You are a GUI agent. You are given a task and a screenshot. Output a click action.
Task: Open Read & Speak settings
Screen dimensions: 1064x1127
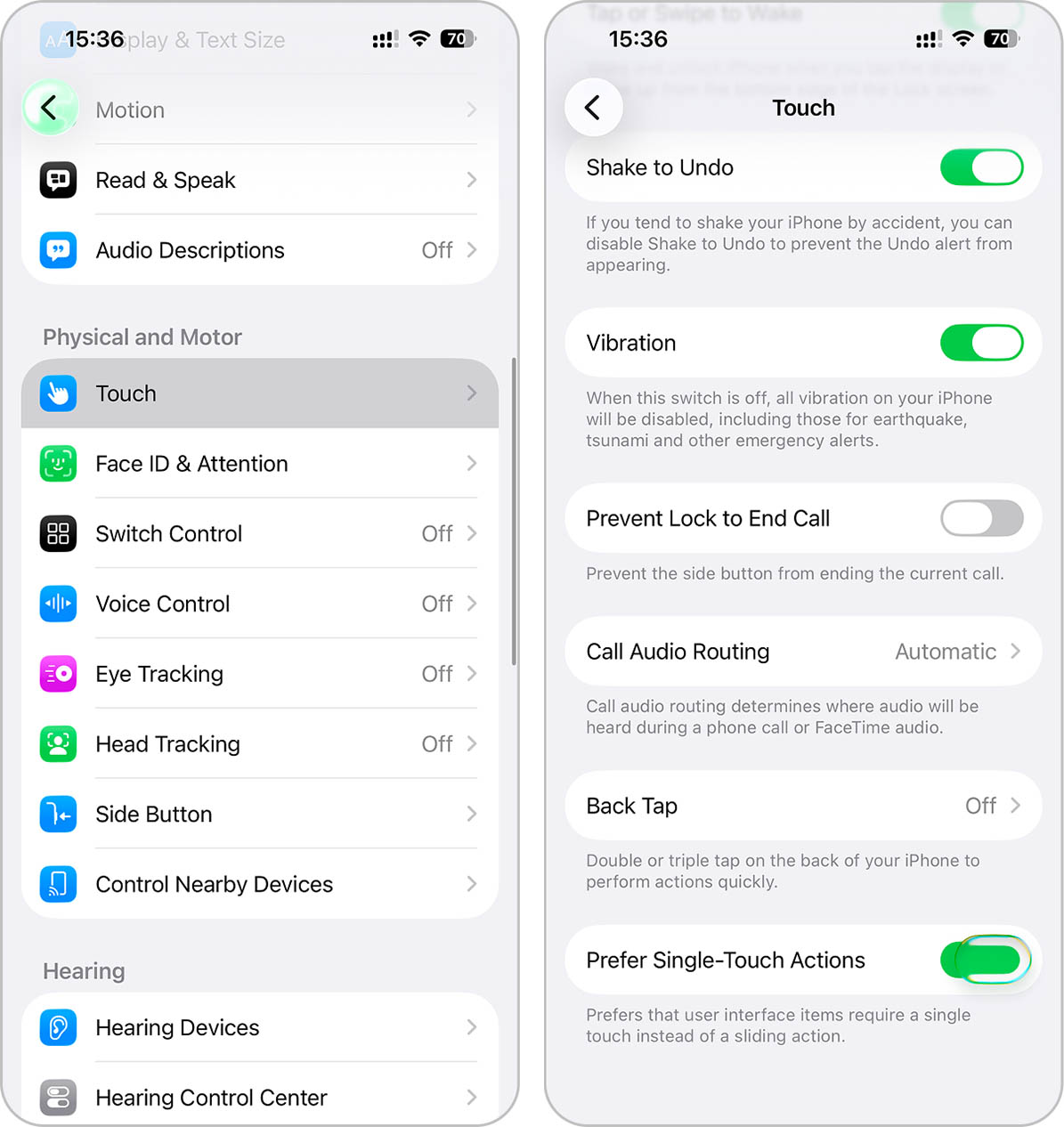pos(258,180)
